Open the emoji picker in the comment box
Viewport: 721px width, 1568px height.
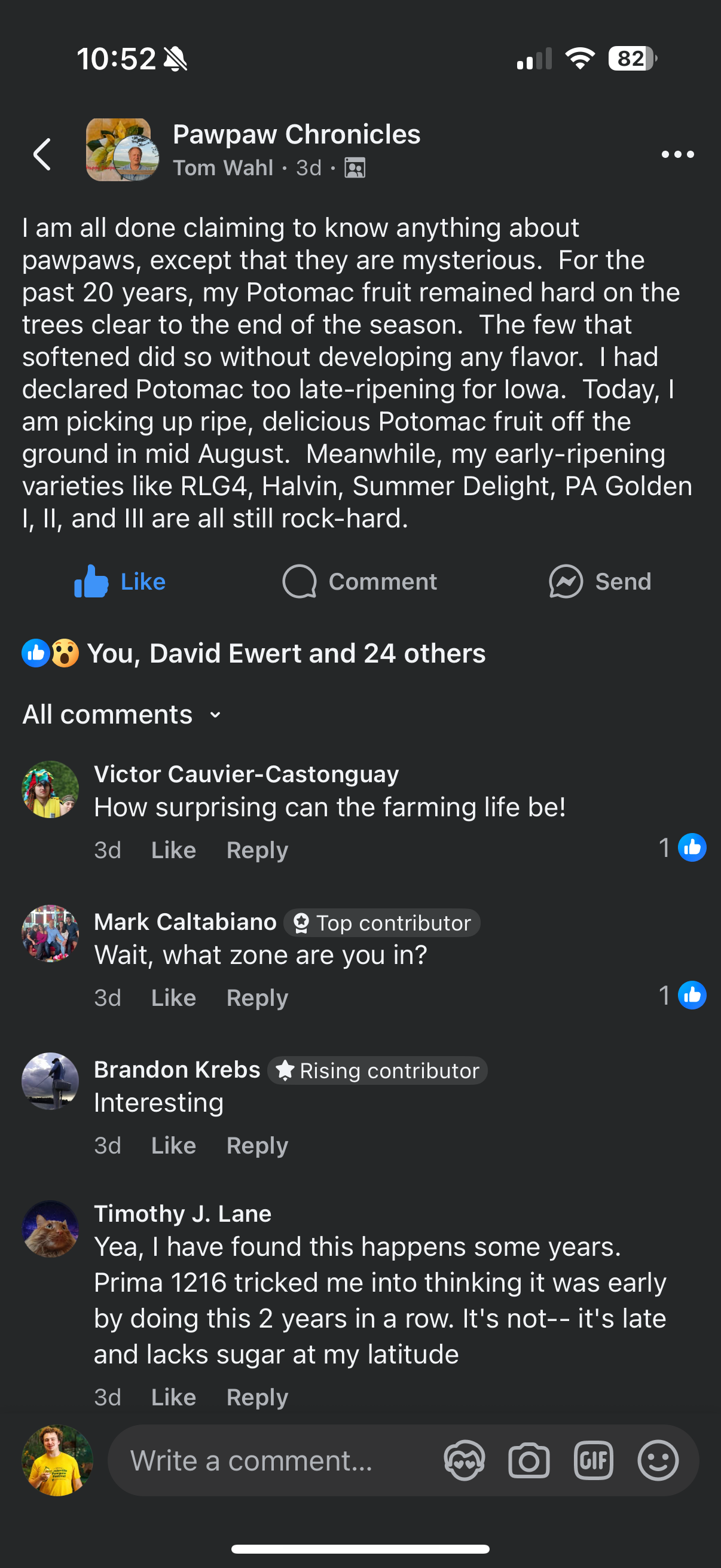(x=658, y=1460)
